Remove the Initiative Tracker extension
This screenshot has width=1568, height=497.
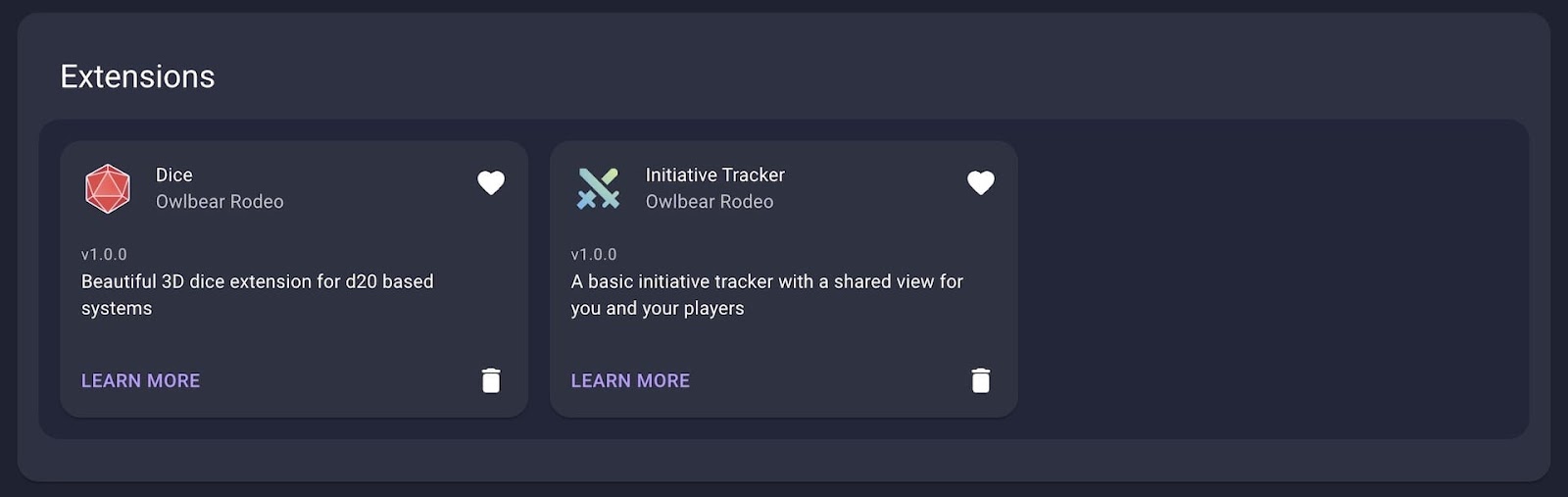pyautogui.click(x=981, y=380)
